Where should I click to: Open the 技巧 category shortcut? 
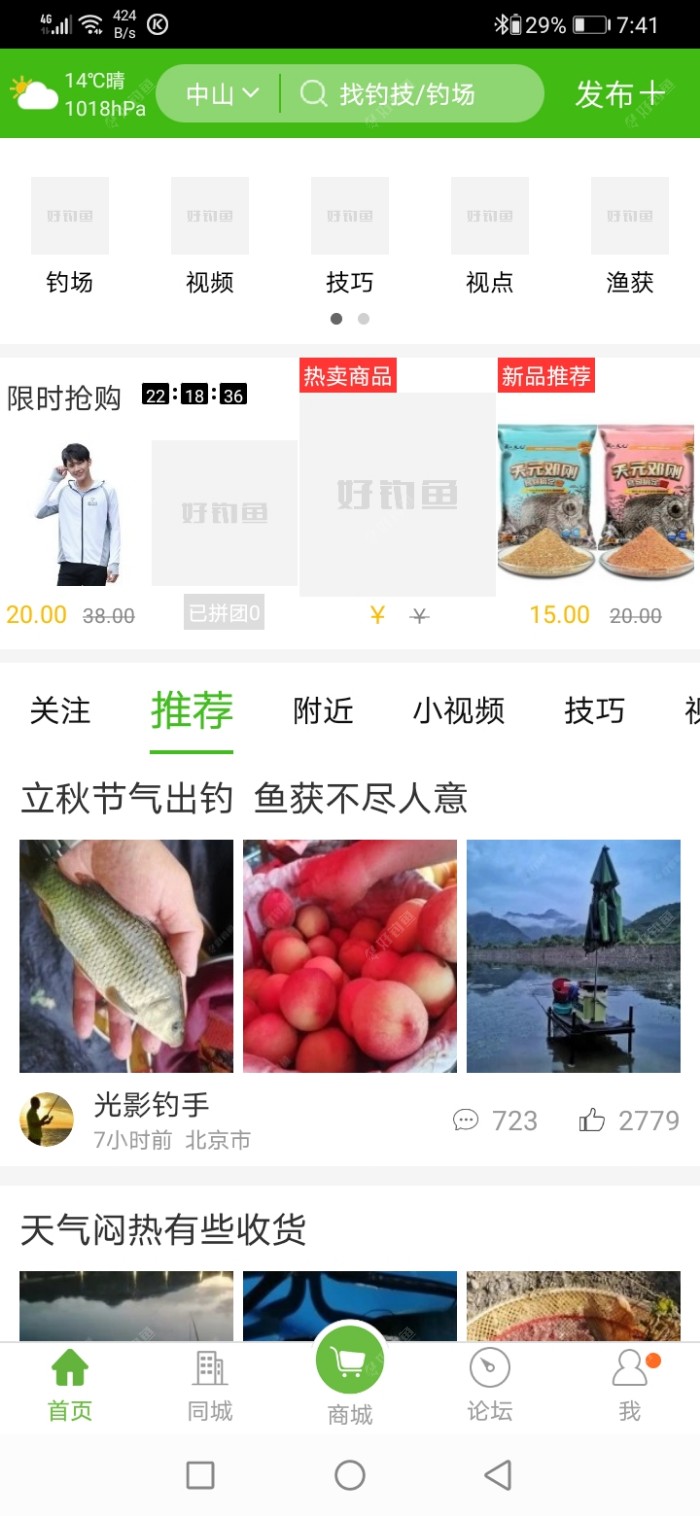coord(349,235)
